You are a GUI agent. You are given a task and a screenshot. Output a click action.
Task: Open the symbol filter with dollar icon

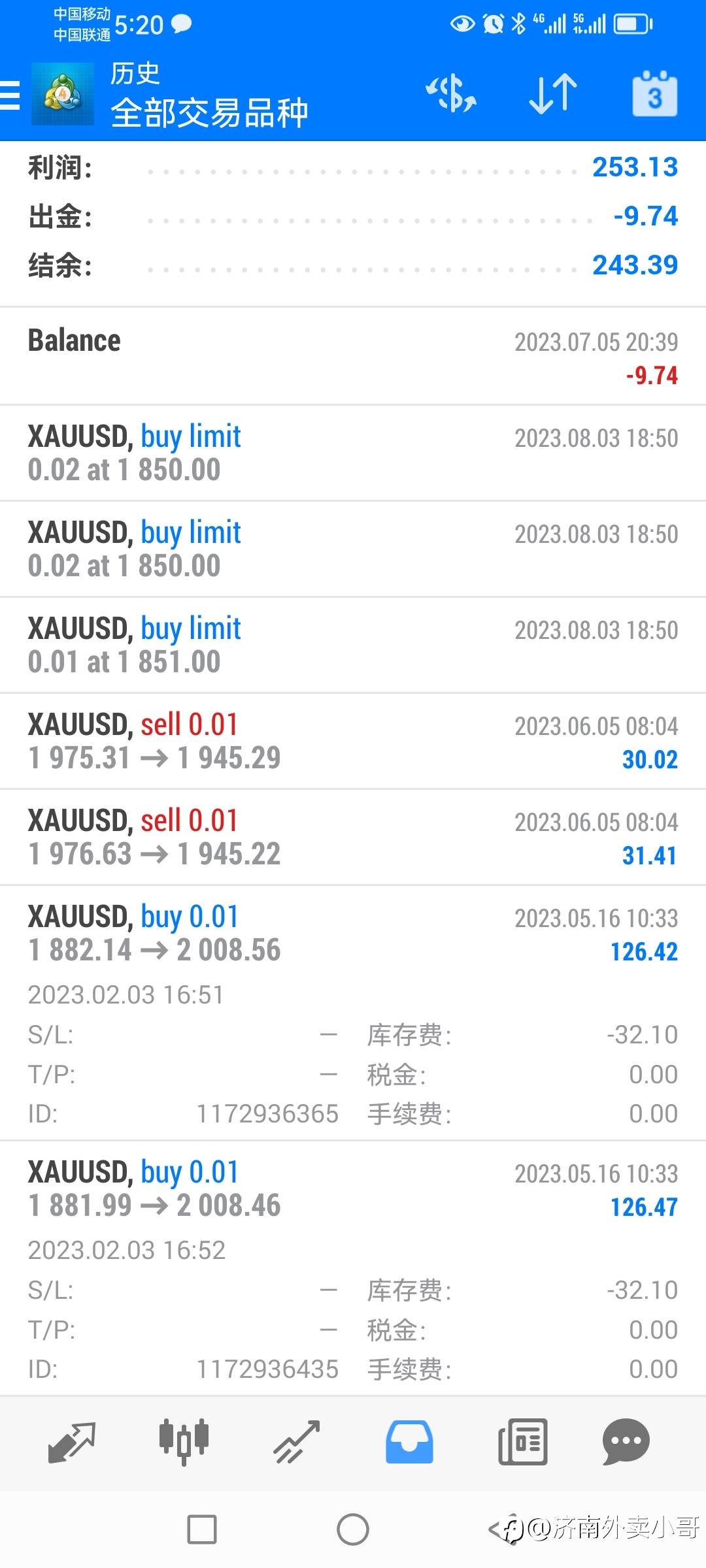tap(451, 93)
